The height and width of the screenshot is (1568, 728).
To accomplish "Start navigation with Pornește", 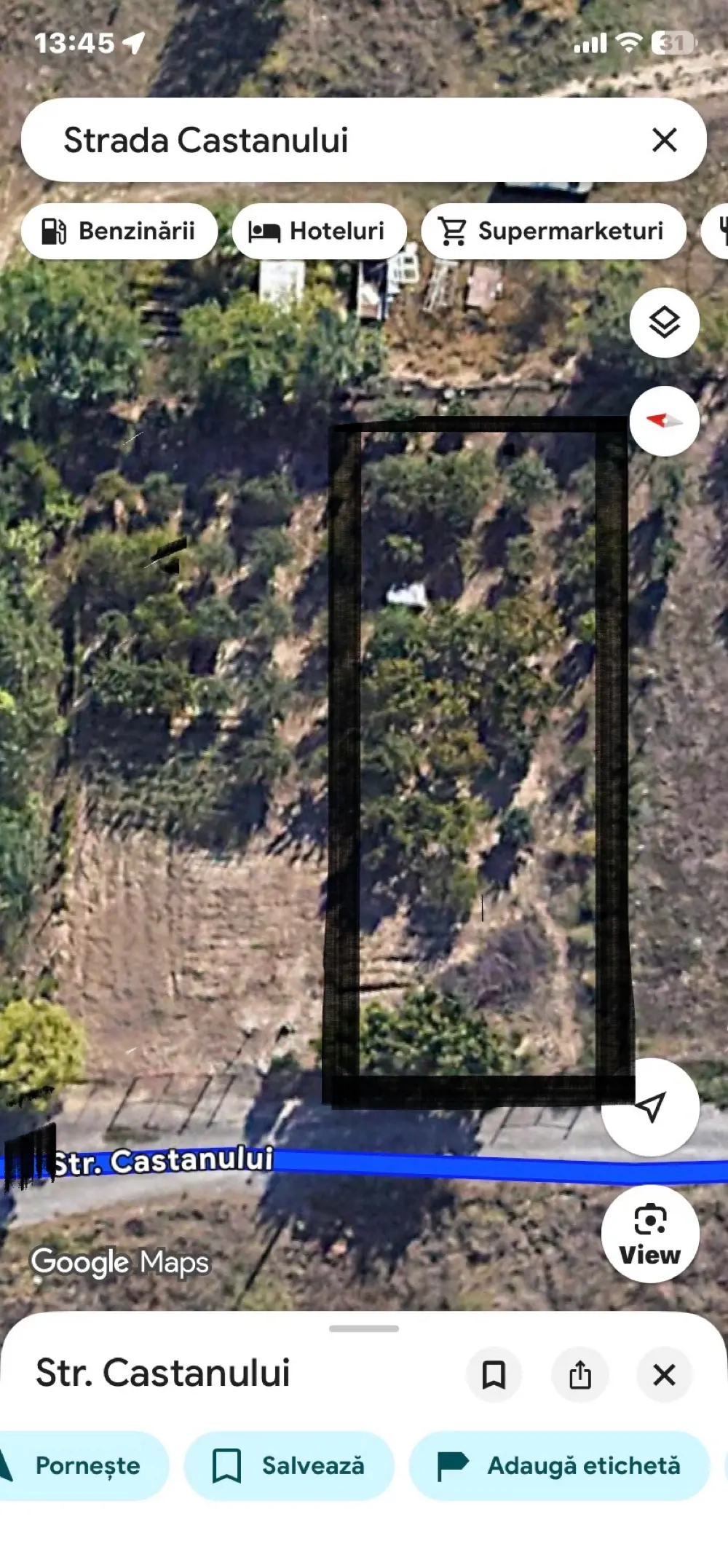I will [x=84, y=1465].
